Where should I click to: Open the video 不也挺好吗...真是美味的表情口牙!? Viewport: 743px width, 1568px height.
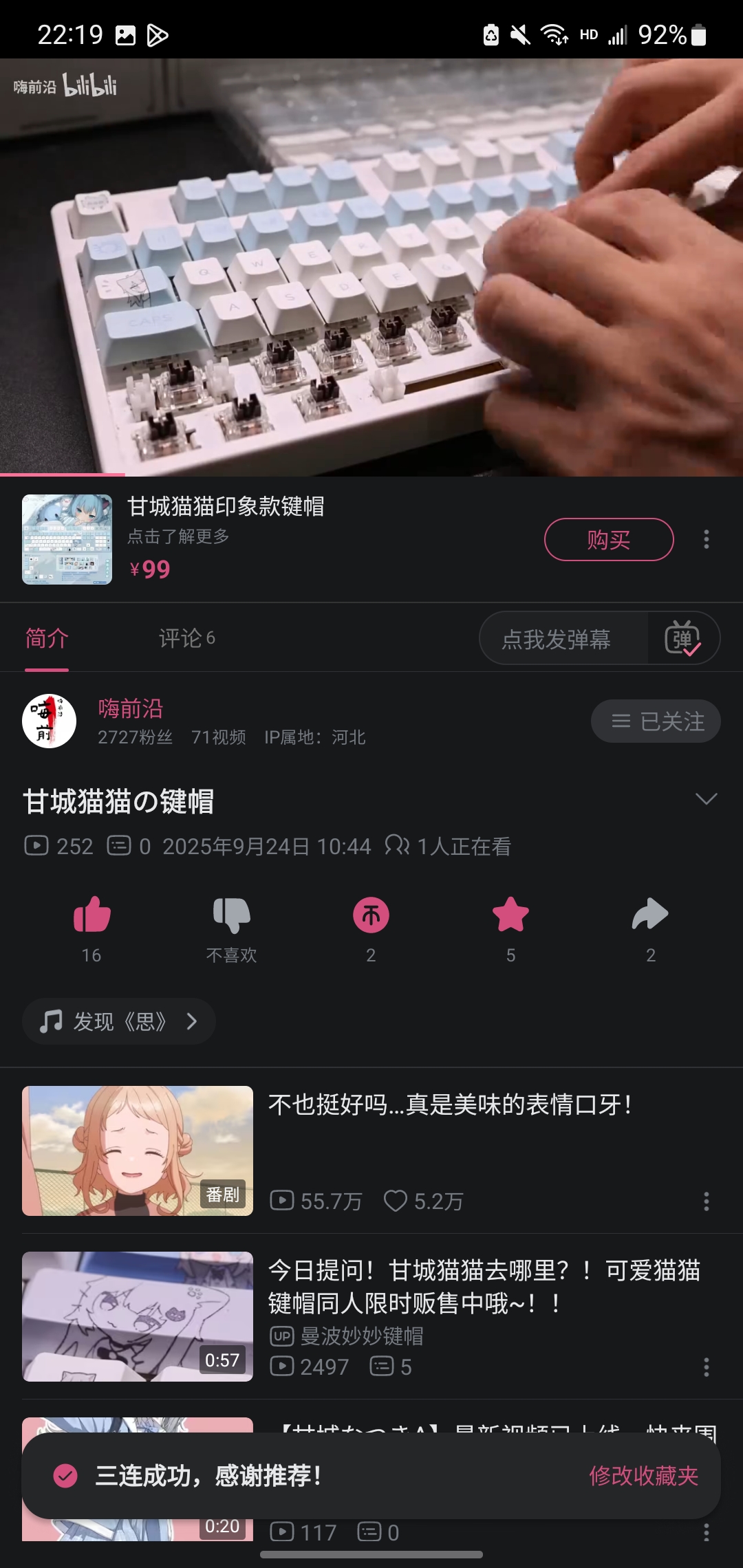450,1105
